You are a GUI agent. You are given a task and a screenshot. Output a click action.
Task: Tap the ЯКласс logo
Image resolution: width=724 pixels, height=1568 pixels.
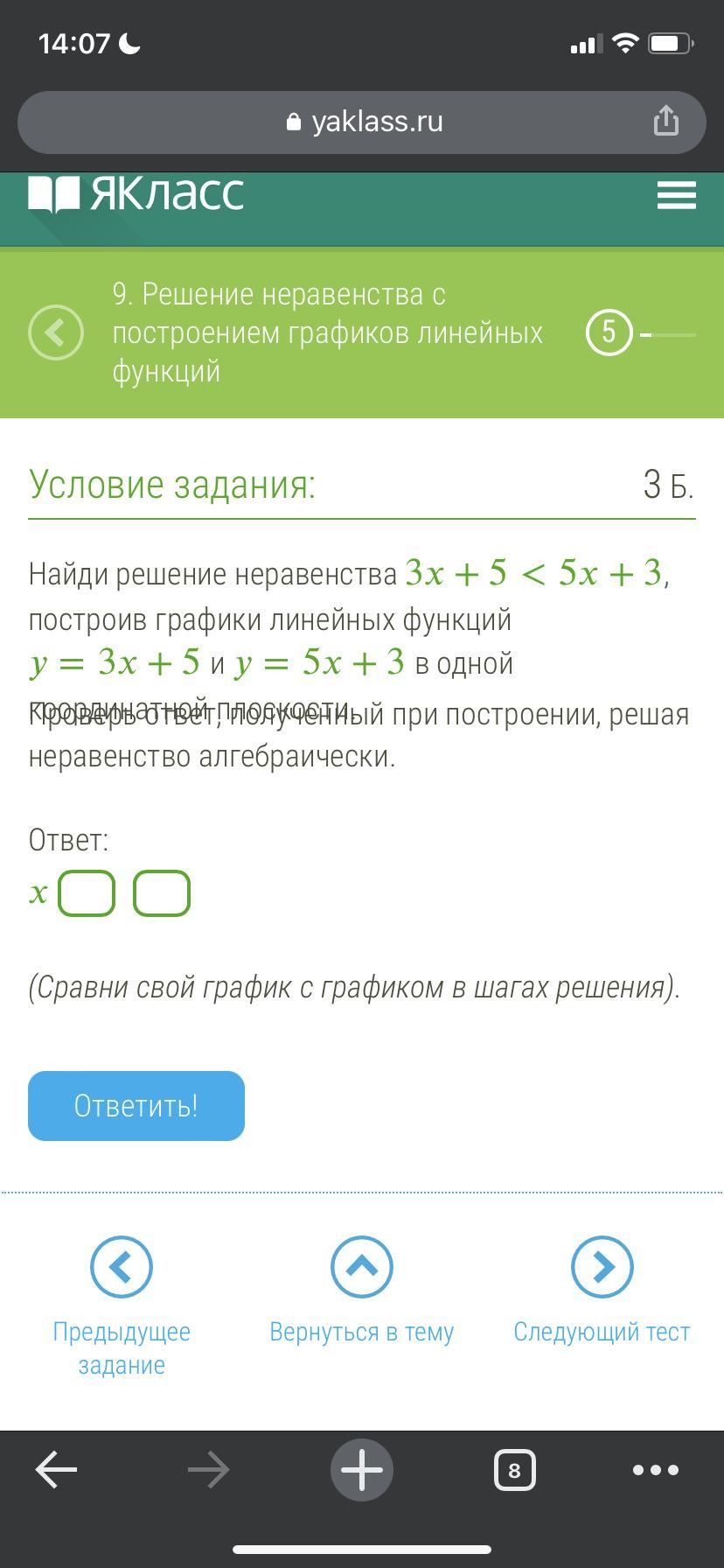136,194
